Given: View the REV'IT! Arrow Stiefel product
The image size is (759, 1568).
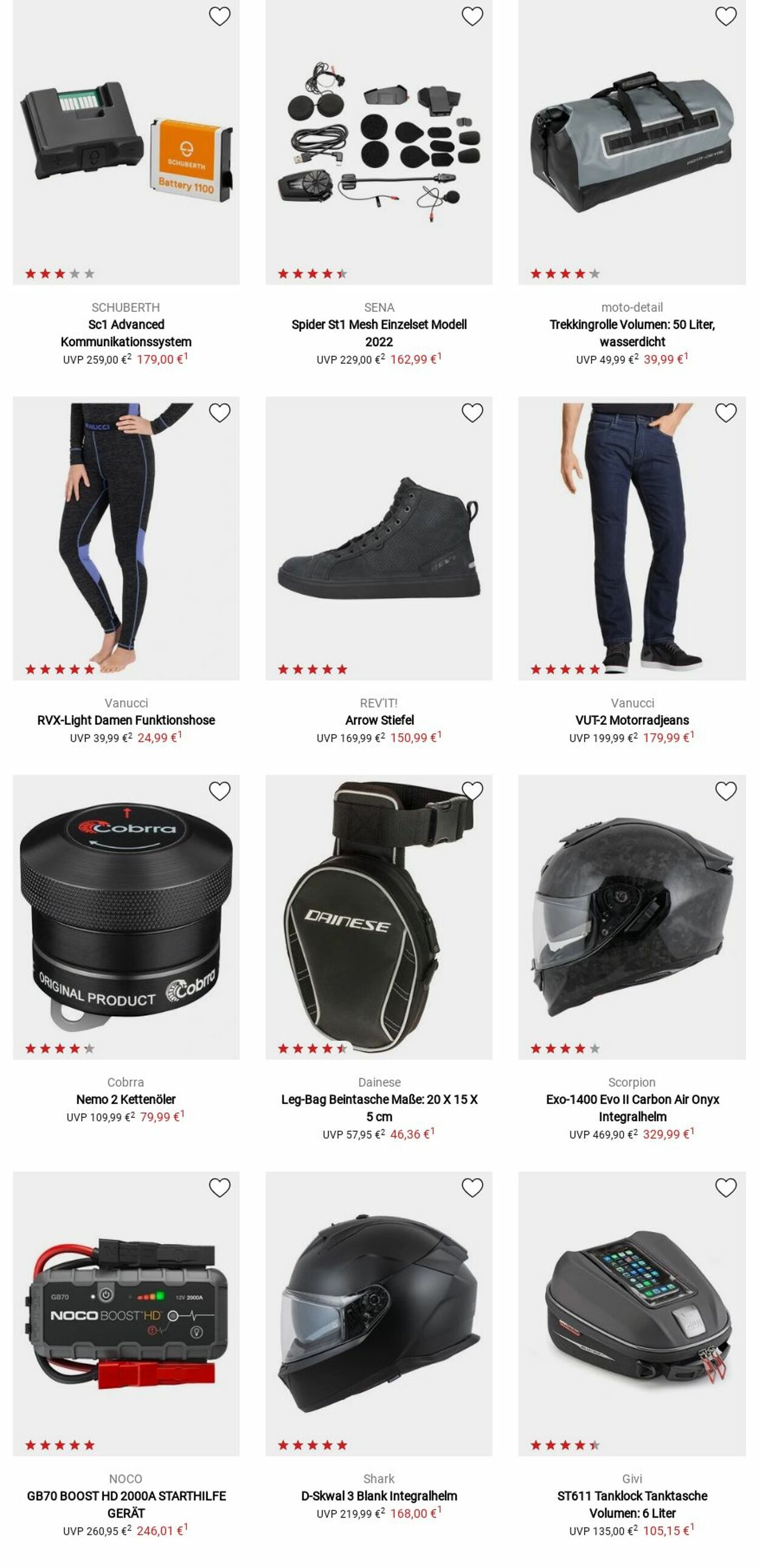Looking at the screenshot, I should click(378, 719).
